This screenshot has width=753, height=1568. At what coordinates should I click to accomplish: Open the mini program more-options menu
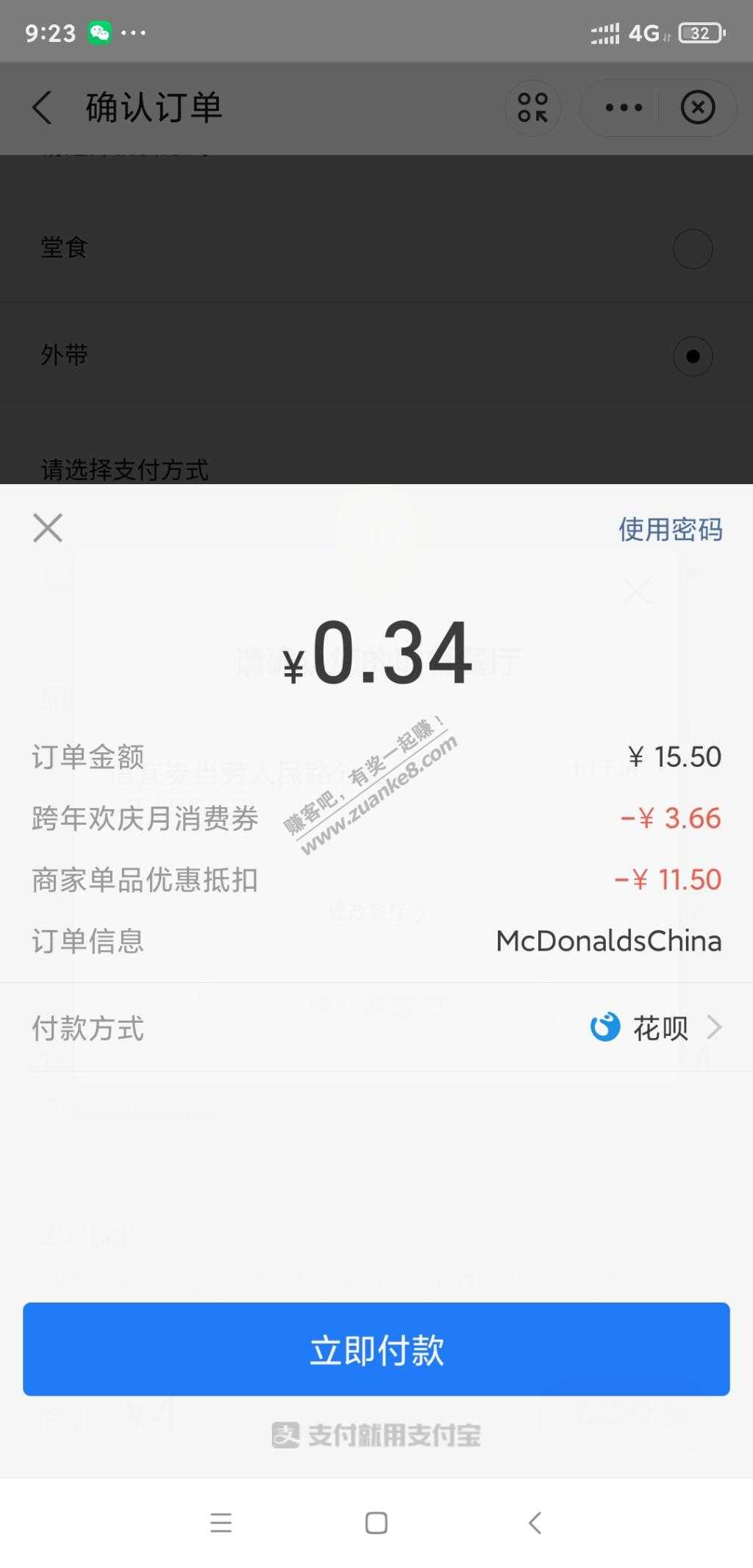pyautogui.click(x=624, y=107)
